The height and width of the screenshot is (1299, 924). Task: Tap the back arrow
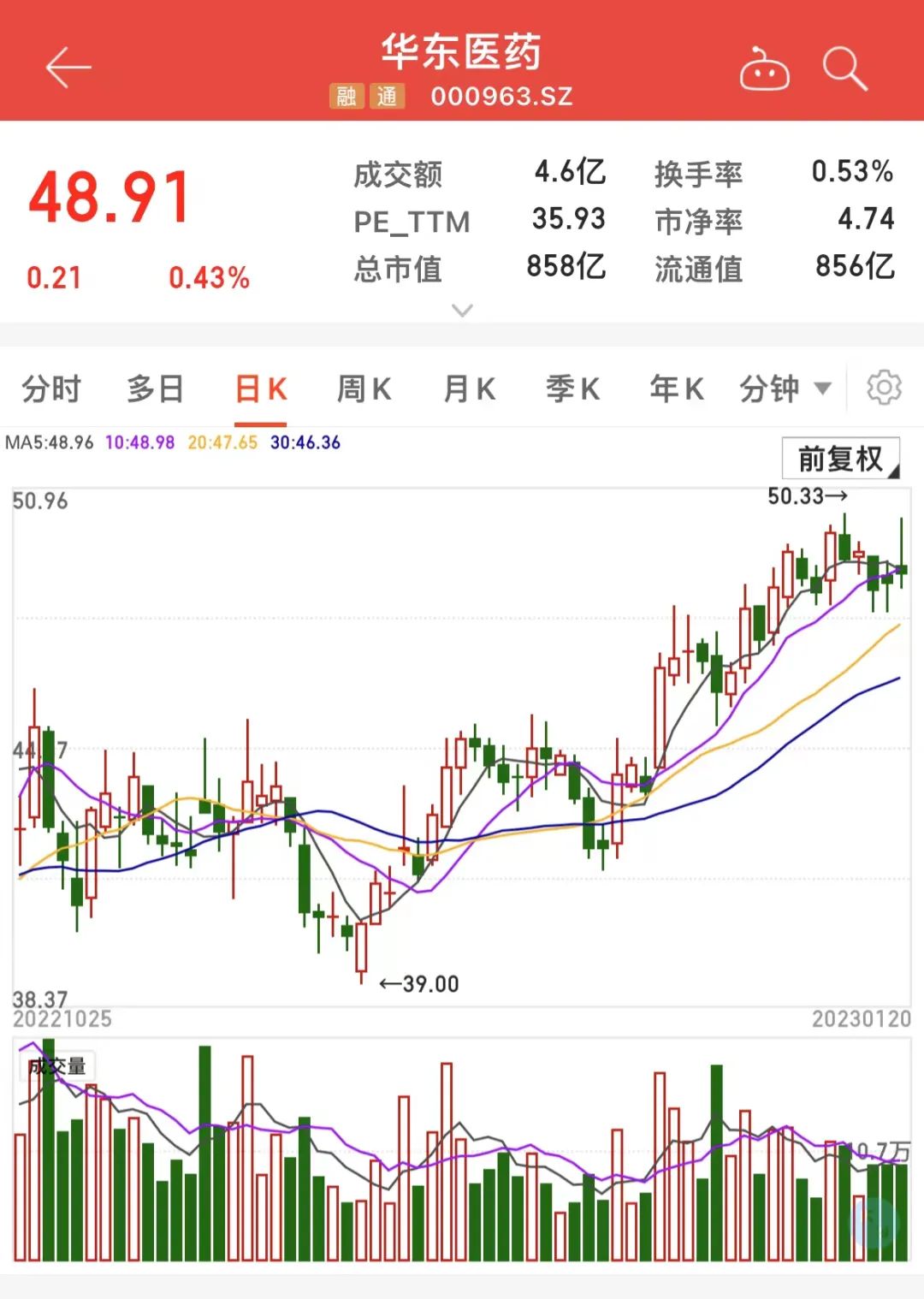pyautogui.click(x=68, y=67)
